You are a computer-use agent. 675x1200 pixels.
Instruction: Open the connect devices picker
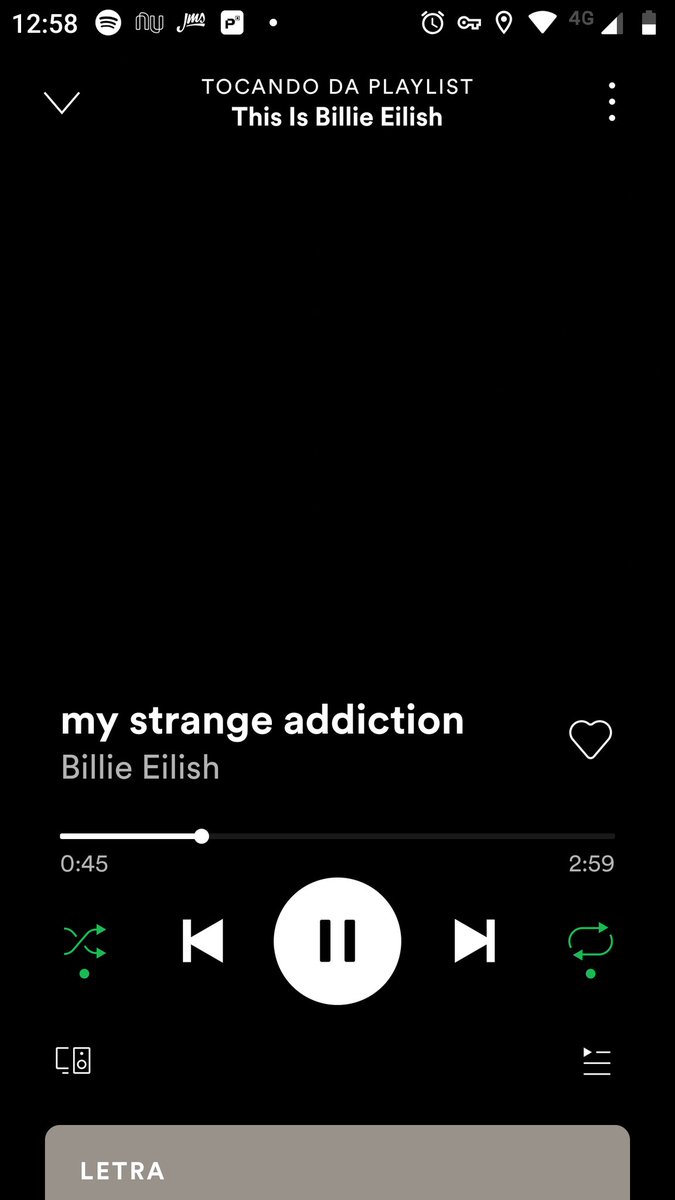coord(73,1060)
